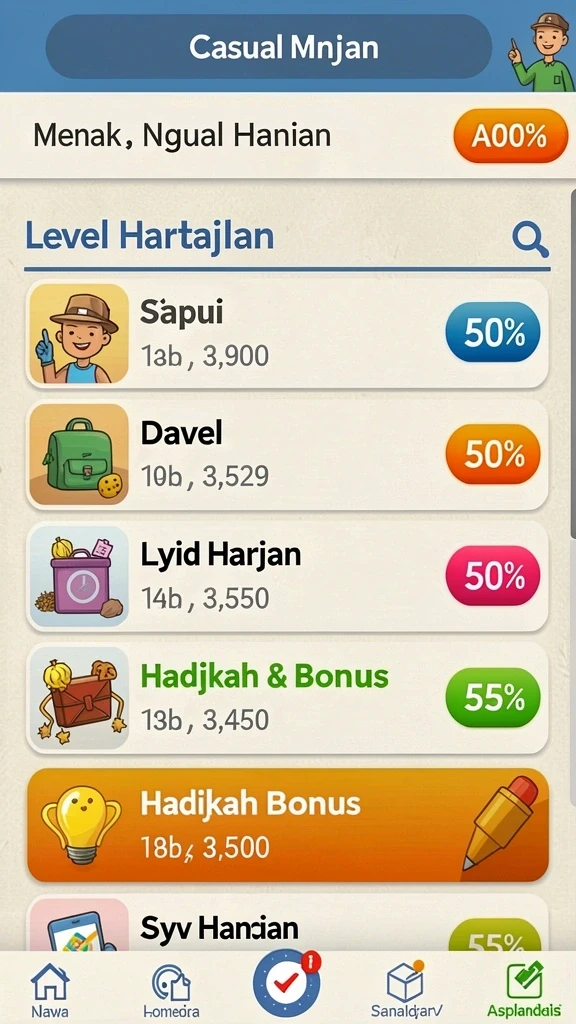Tap the orange A00% badge
This screenshot has height=1024, width=576.
(511, 136)
